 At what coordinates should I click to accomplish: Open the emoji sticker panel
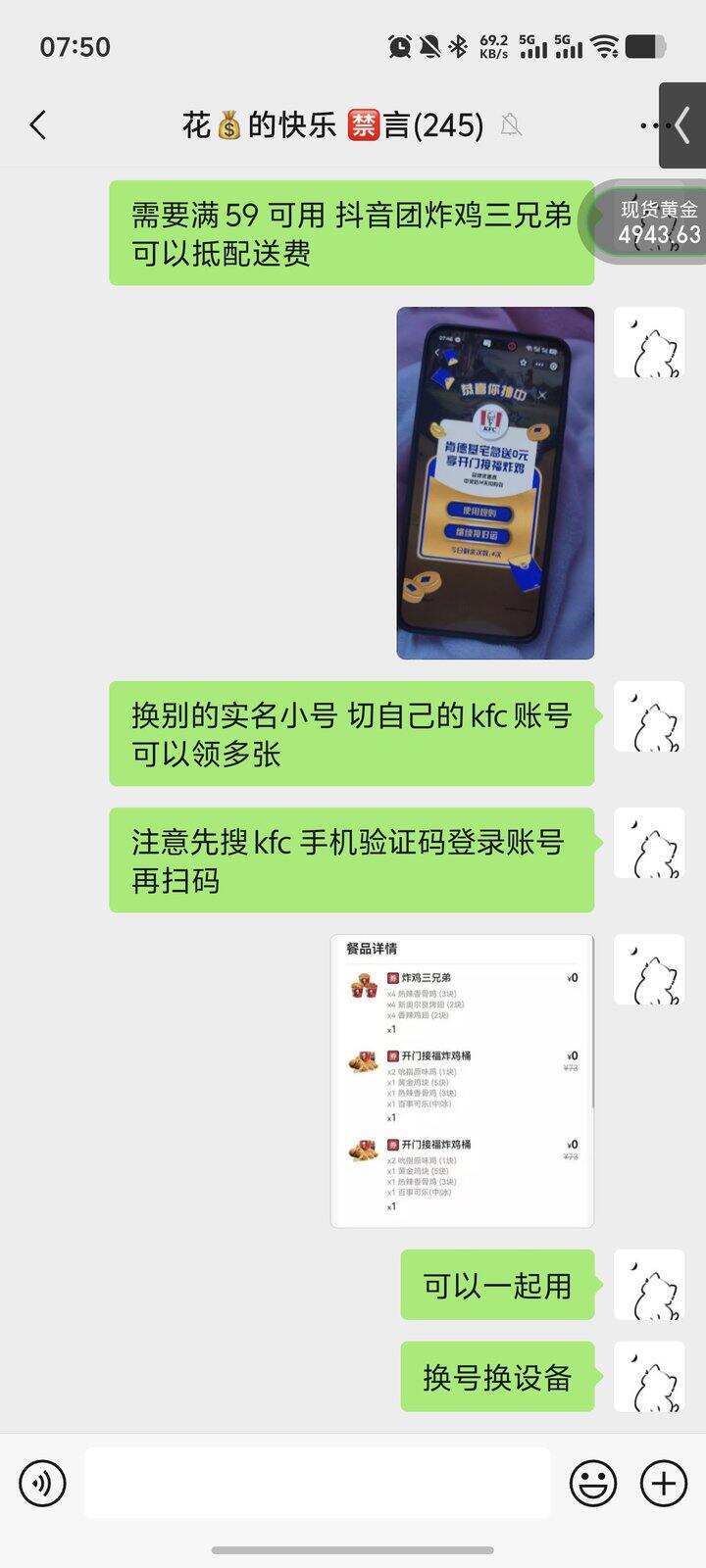(x=593, y=1483)
